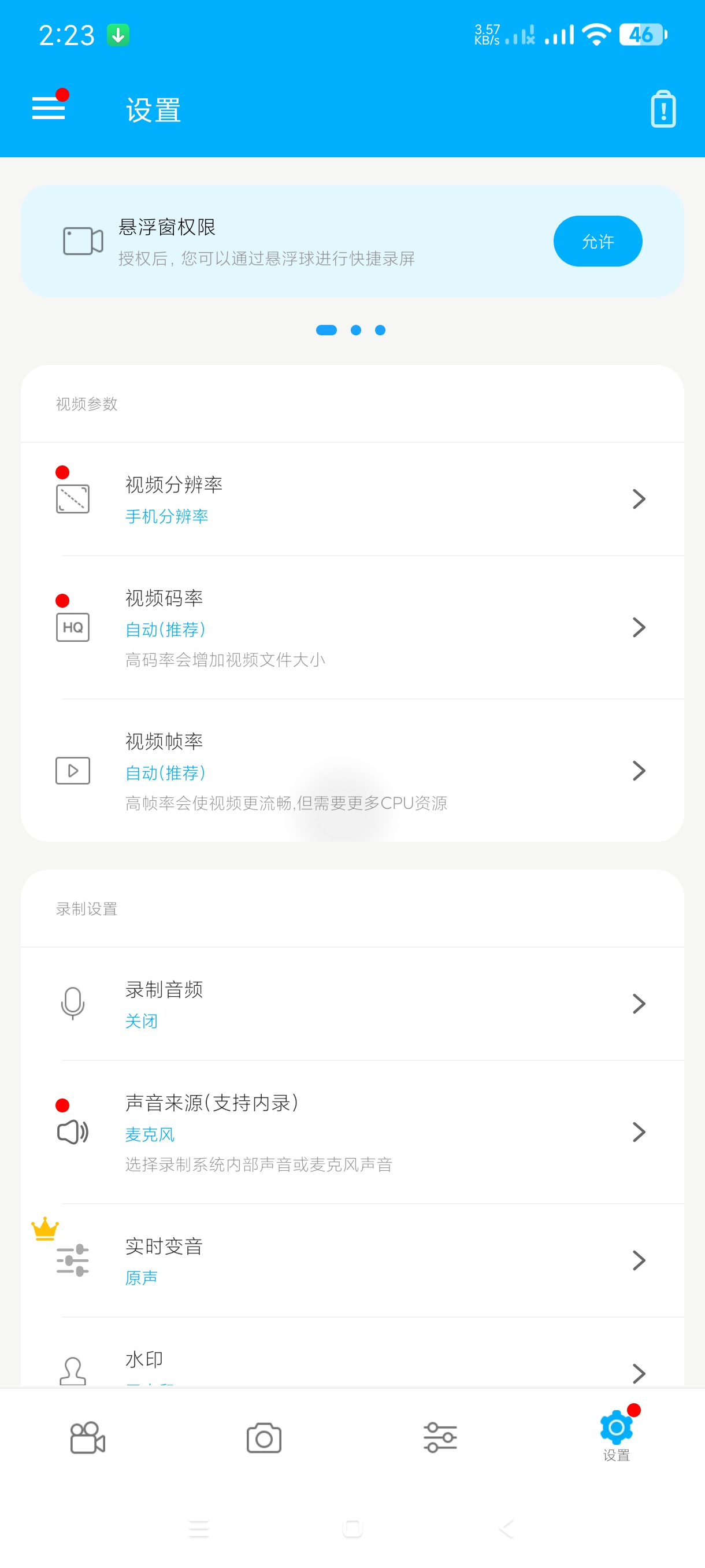Screen dimensions: 705x1568
Task: Tap the battery alert icon in header
Action: (662, 110)
